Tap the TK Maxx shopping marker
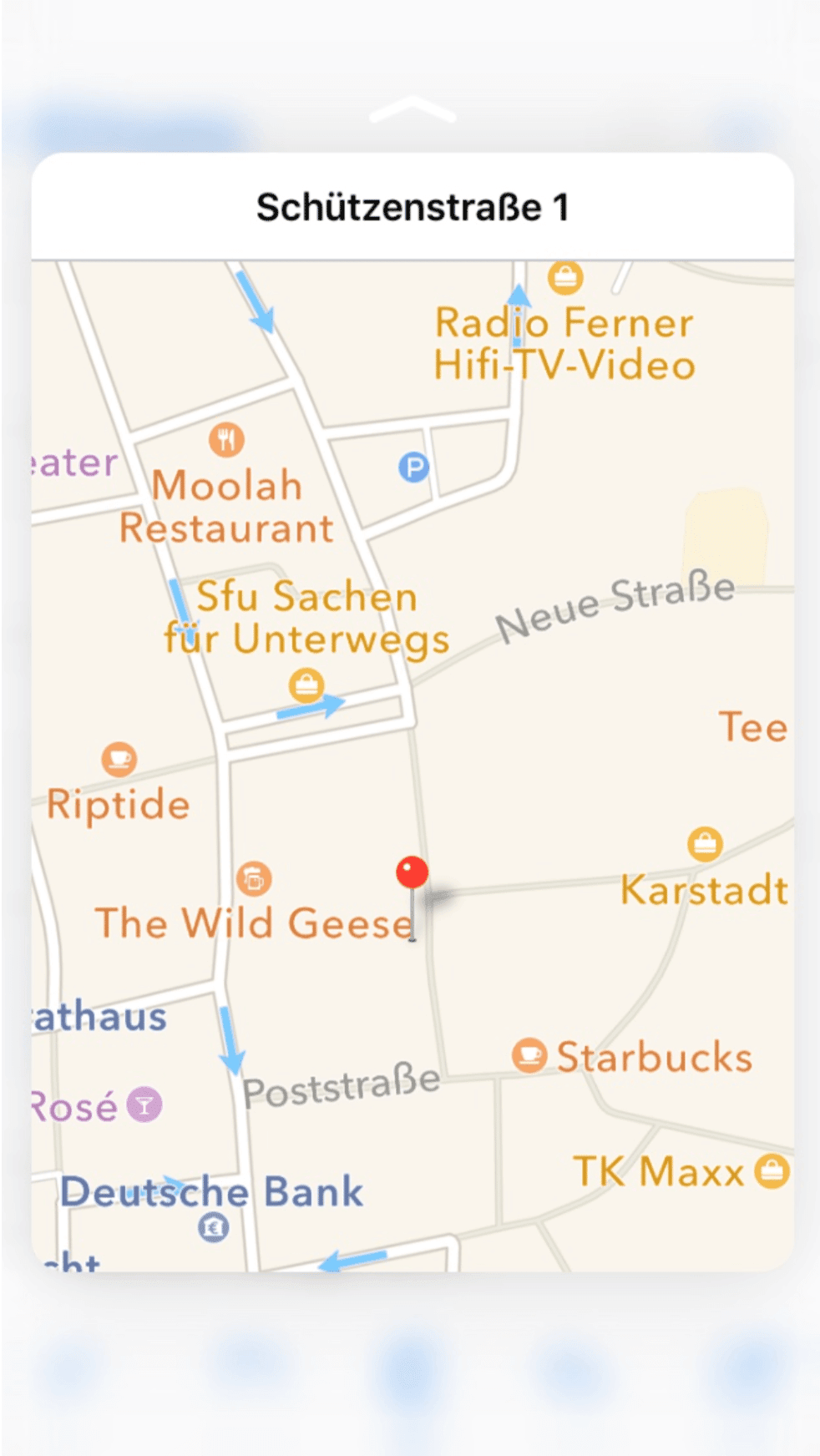Viewport: 820px width, 1456px height. (772, 1170)
